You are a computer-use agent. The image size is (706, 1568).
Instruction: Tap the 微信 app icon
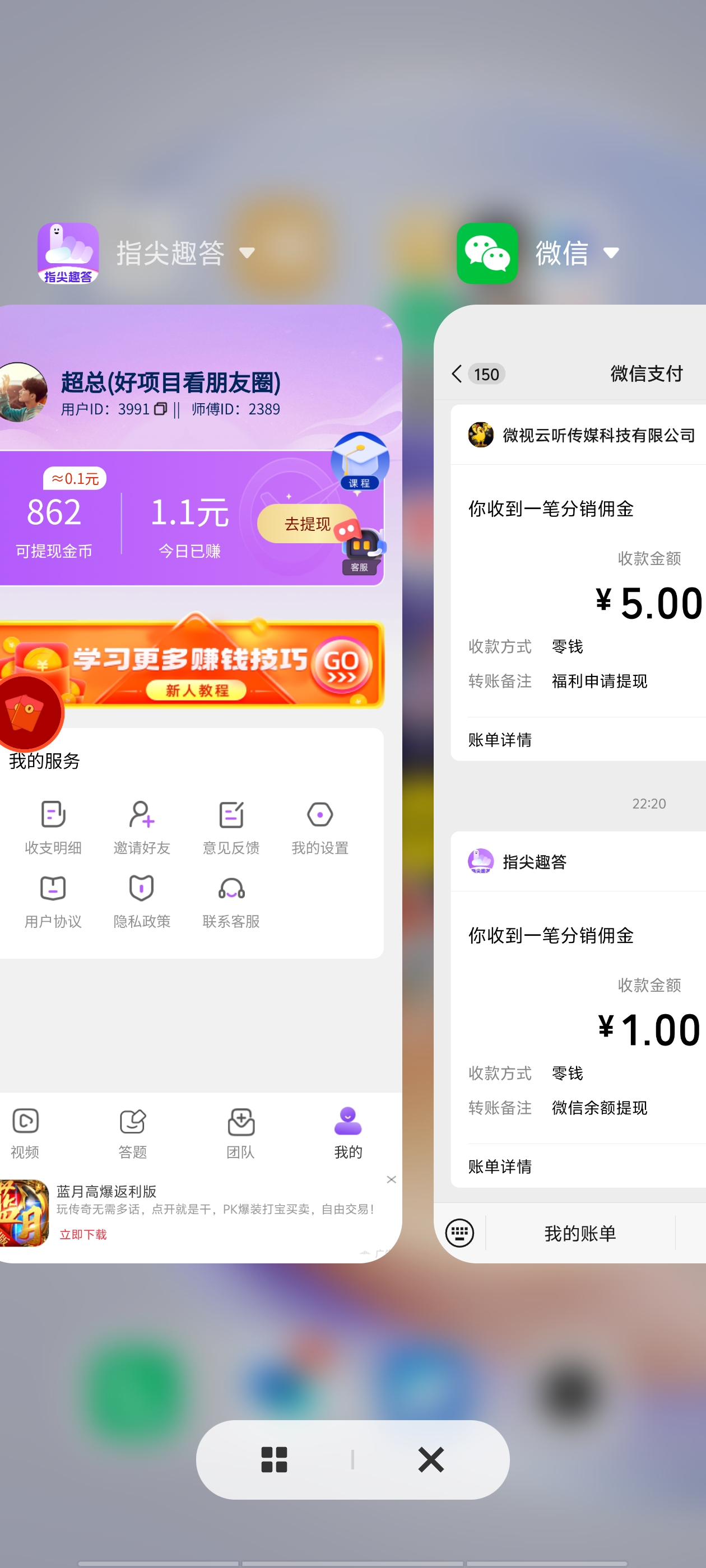(487, 253)
